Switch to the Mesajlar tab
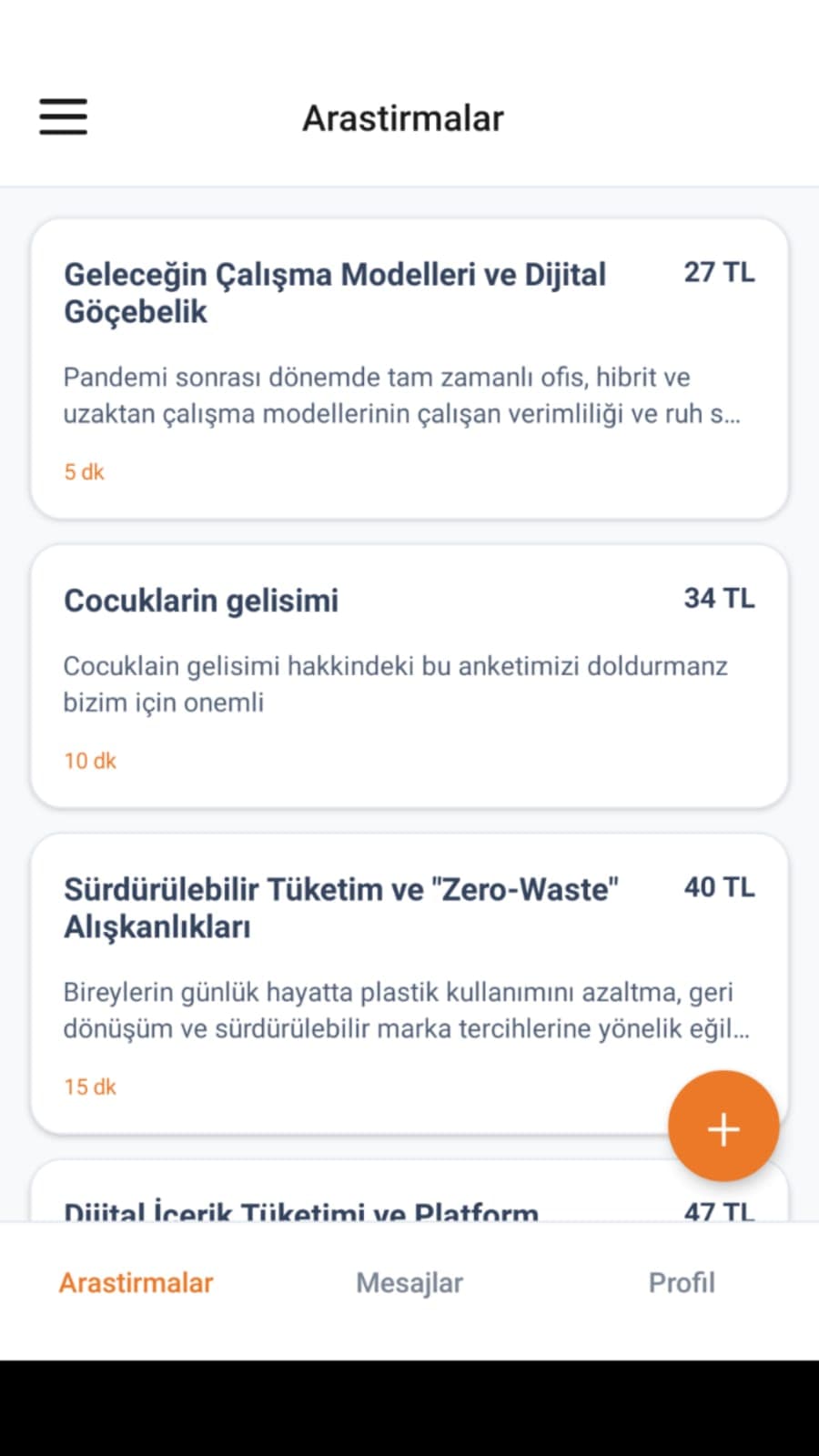819x1456 pixels. point(409,1282)
